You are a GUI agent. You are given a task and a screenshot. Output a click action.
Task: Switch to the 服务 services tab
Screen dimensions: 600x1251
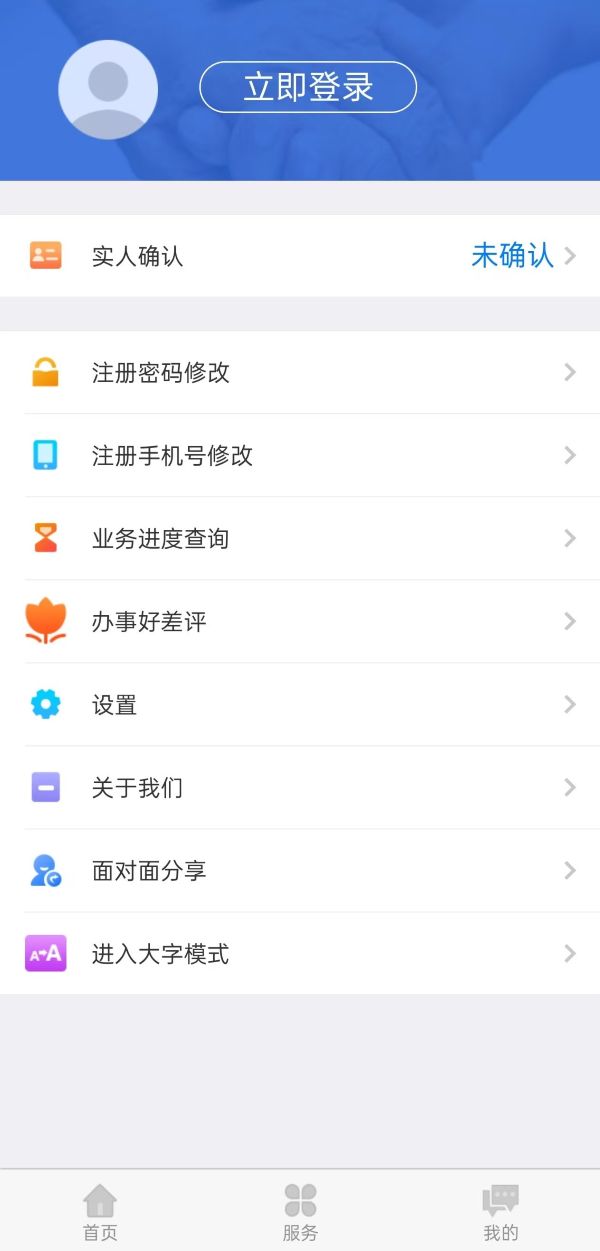300,1212
